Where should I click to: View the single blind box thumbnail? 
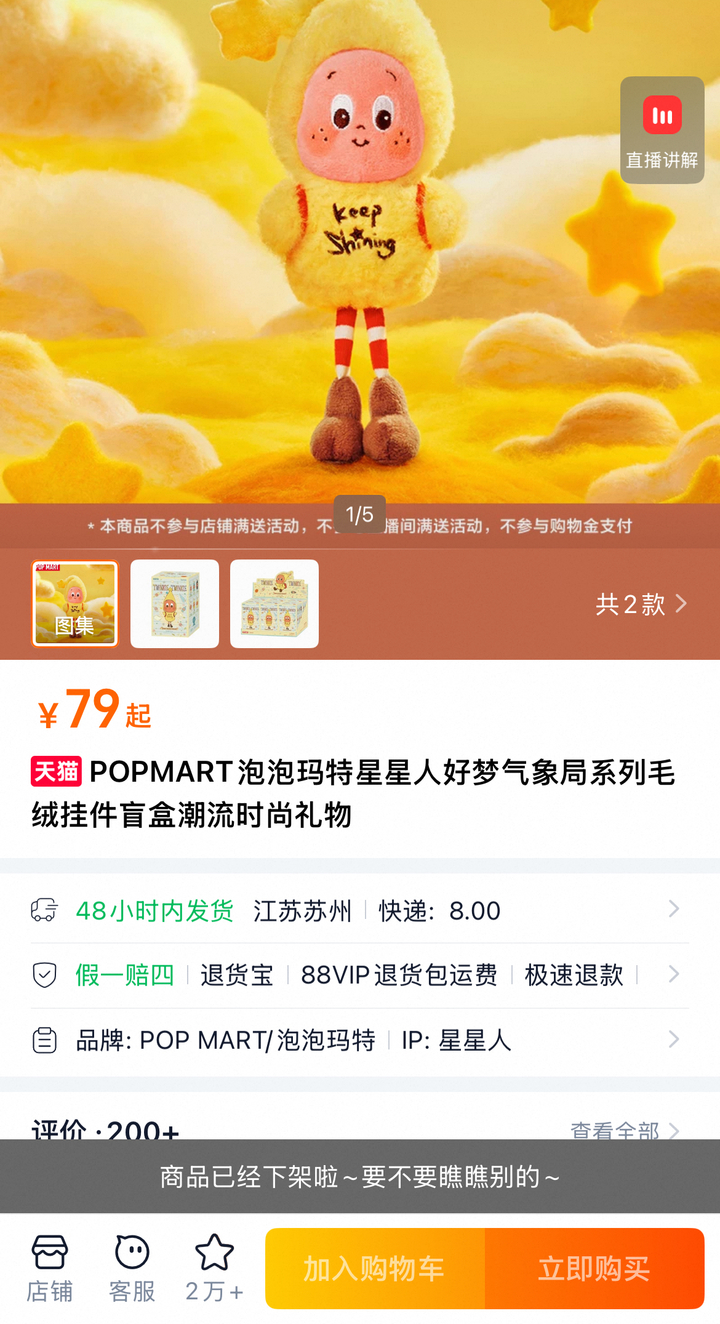(175, 604)
